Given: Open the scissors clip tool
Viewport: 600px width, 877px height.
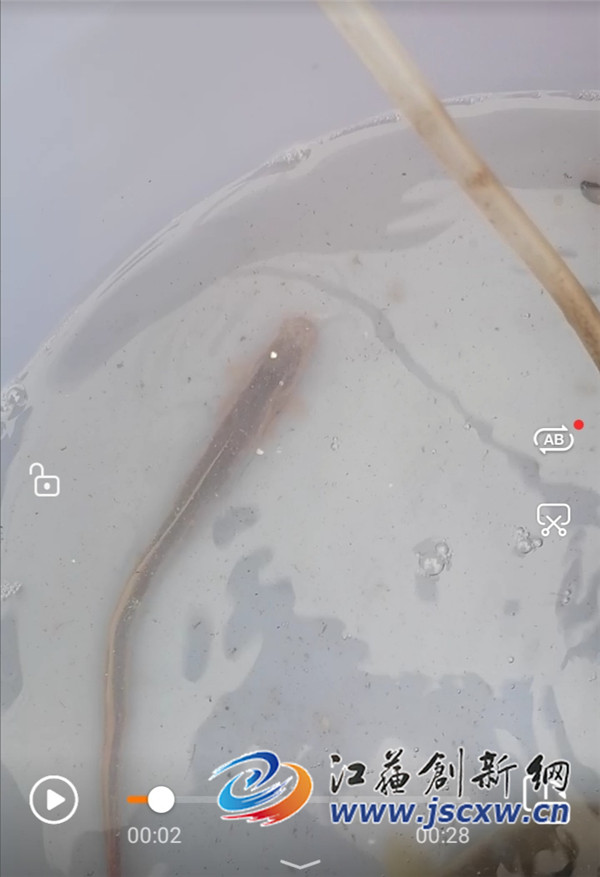Looking at the screenshot, I should coord(553,519).
